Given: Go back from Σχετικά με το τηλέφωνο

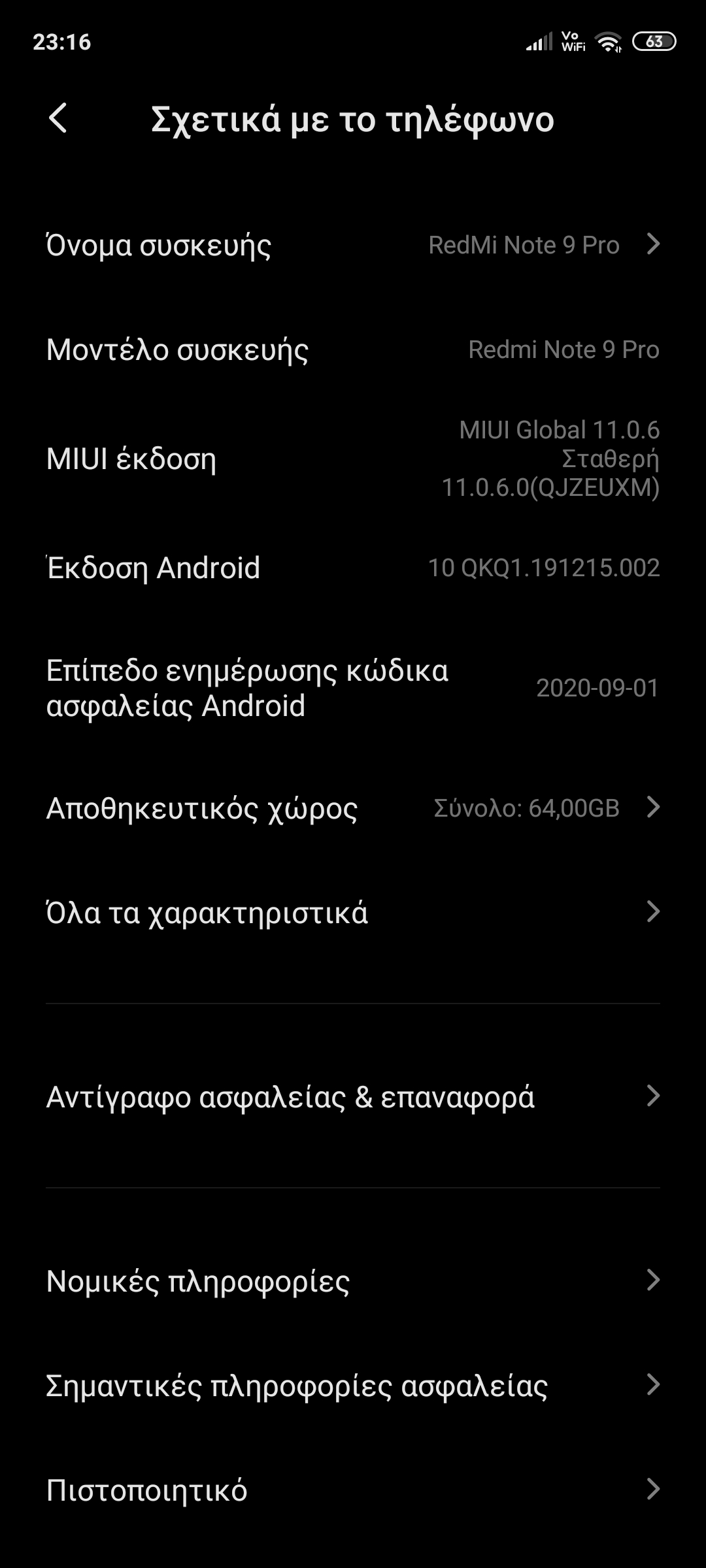Looking at the screenshot, I should (x=58, y=118).
